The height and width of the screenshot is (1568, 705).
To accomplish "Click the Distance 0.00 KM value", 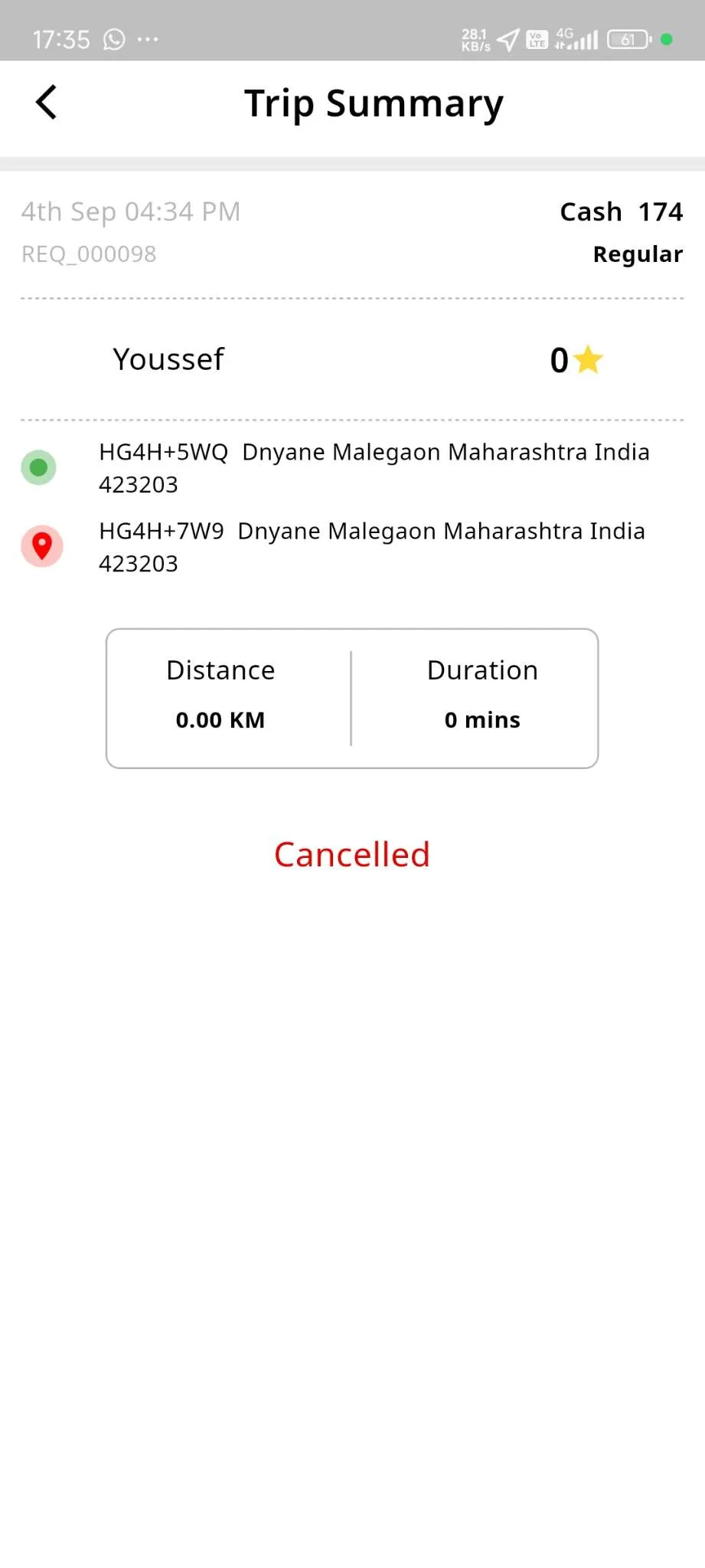I will [x=220, y=719].
